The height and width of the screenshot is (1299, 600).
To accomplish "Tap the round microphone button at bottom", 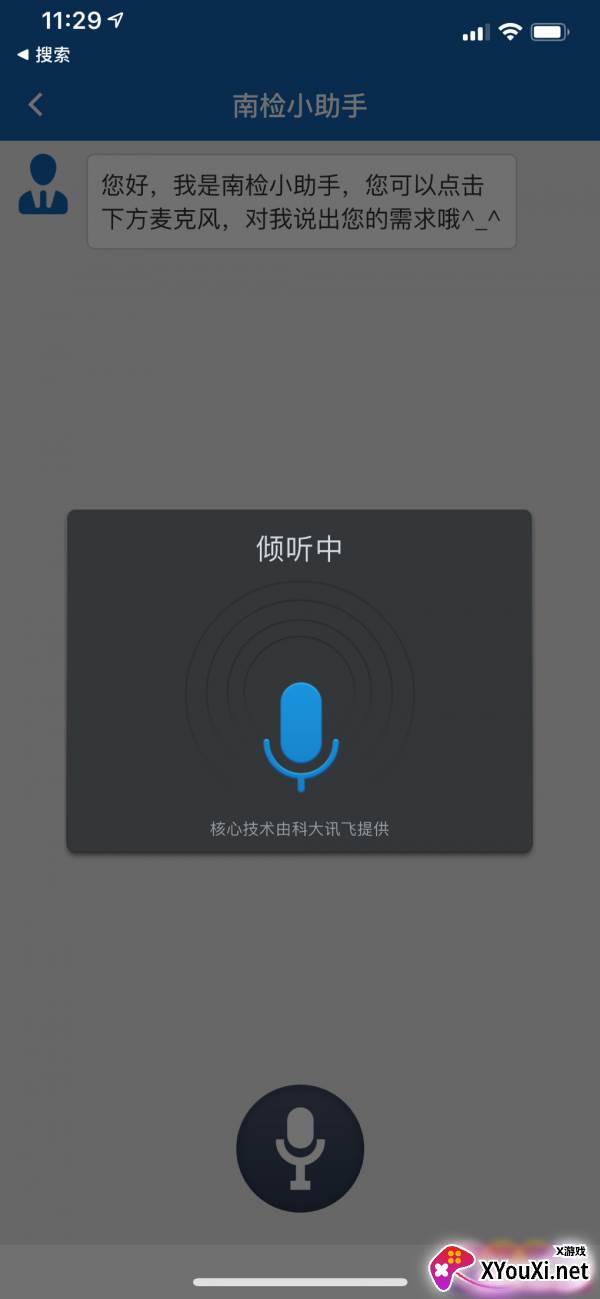I will pyautogui.click(x=300, y=1149).
